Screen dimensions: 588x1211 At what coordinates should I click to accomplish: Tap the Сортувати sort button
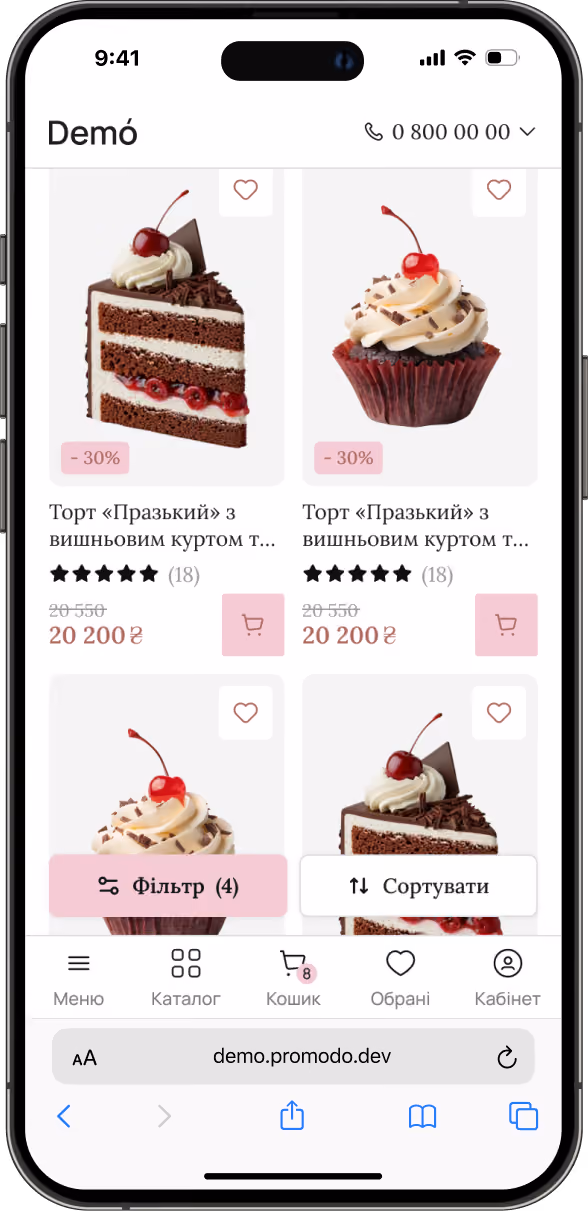419,886
